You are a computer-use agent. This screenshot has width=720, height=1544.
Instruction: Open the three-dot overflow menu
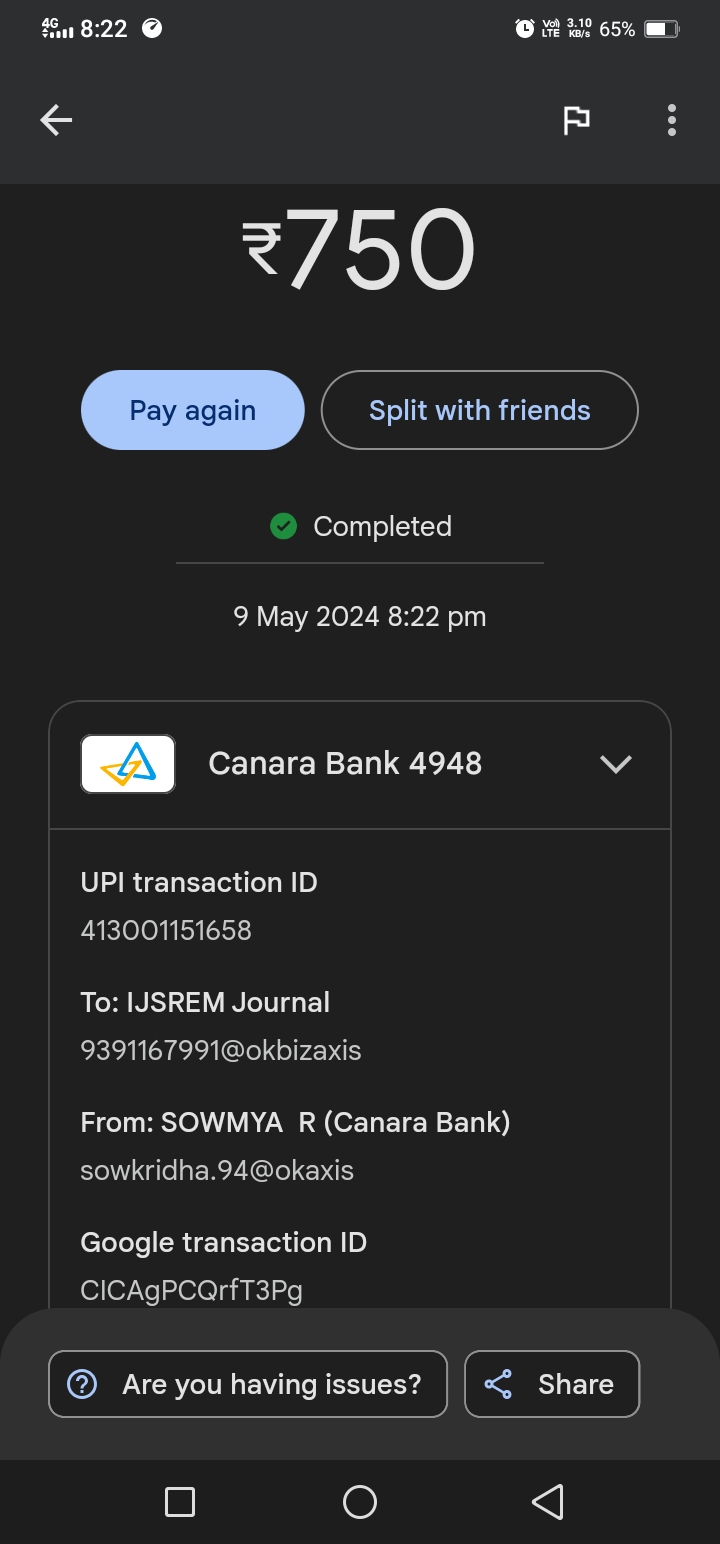click(x=672, y=121)
